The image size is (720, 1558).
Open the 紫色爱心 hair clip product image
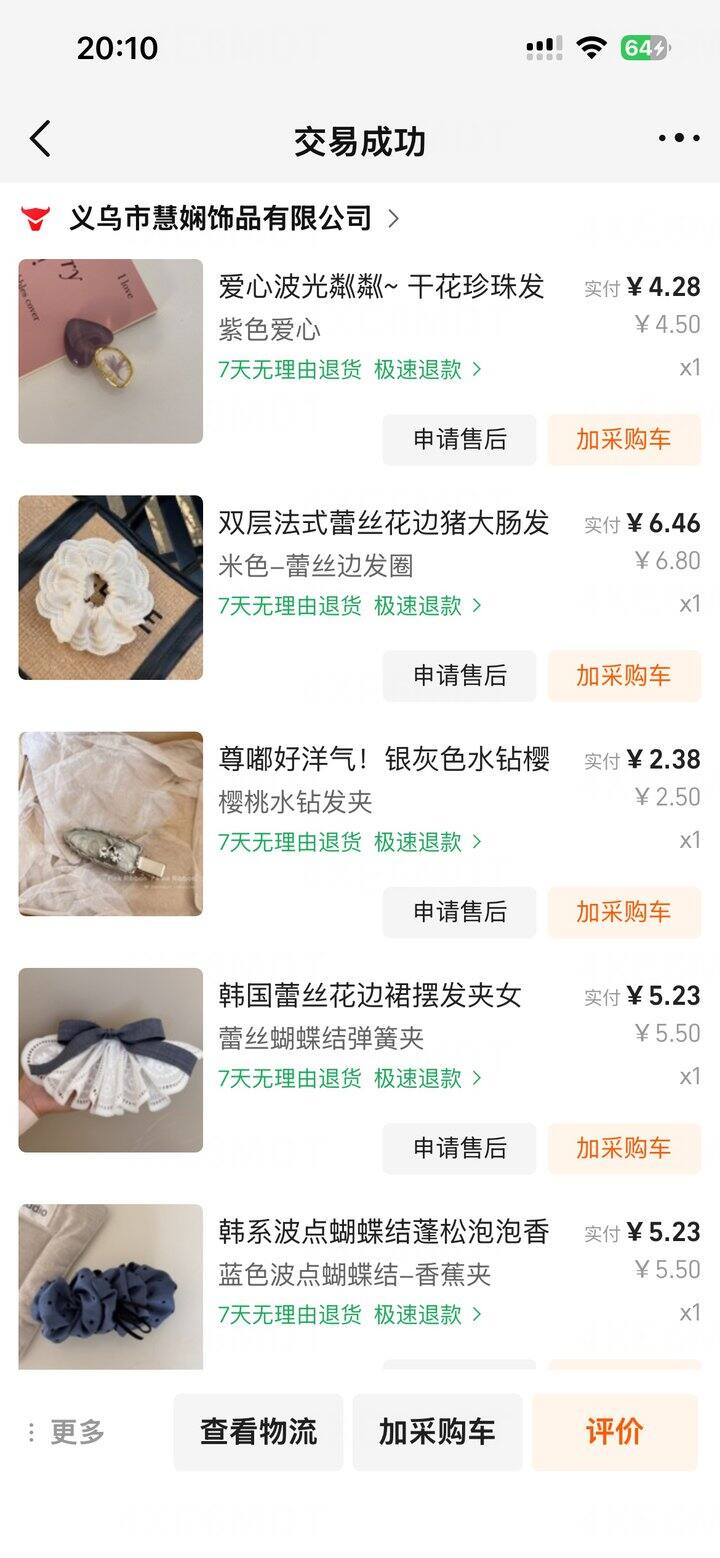110,351
